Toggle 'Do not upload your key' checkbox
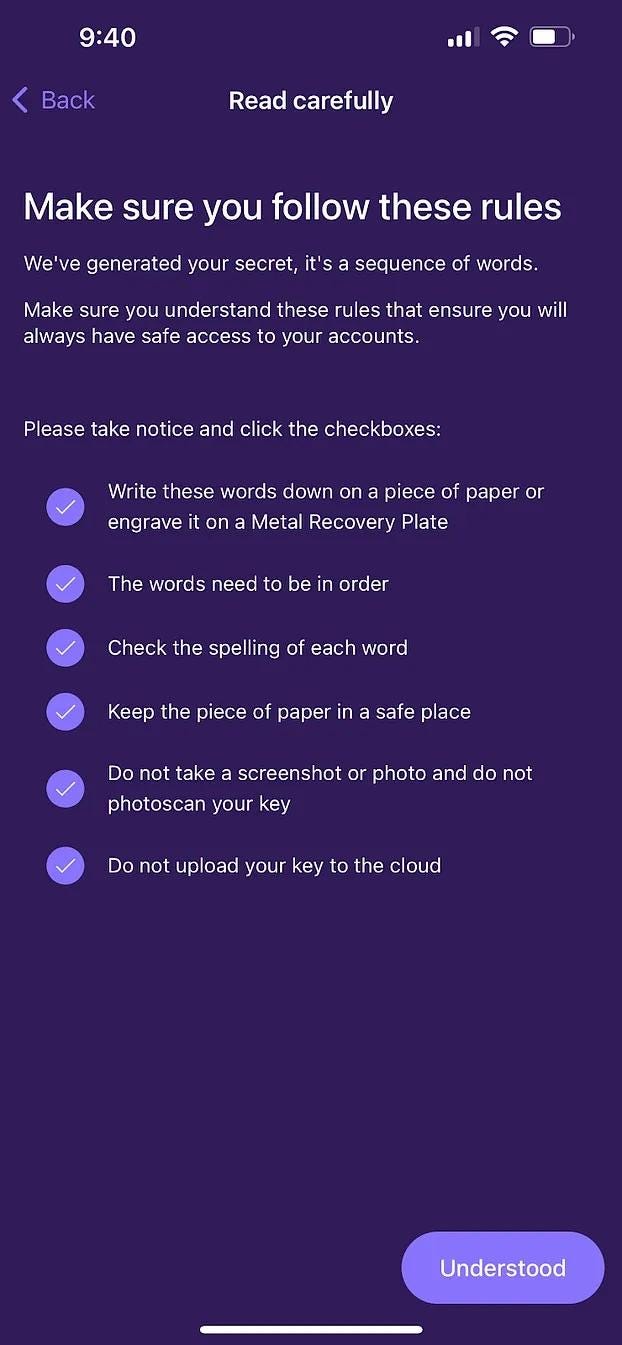 pyautogui.click(x=65, y=866)
